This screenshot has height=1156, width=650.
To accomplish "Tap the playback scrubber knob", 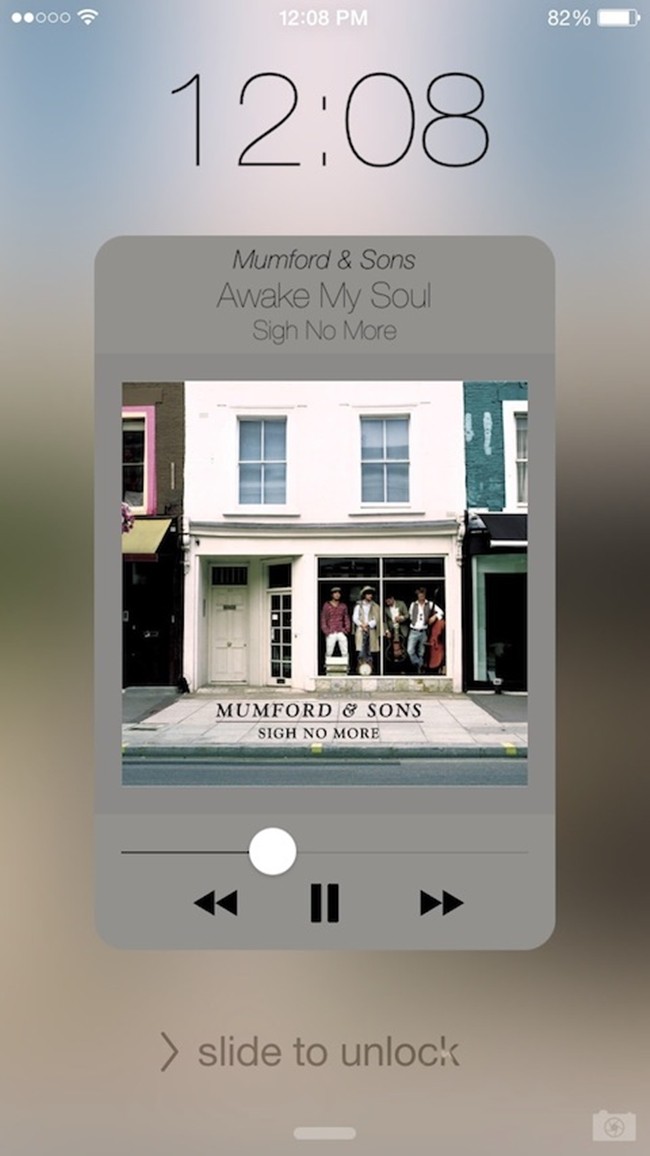I will pos(272,852).
